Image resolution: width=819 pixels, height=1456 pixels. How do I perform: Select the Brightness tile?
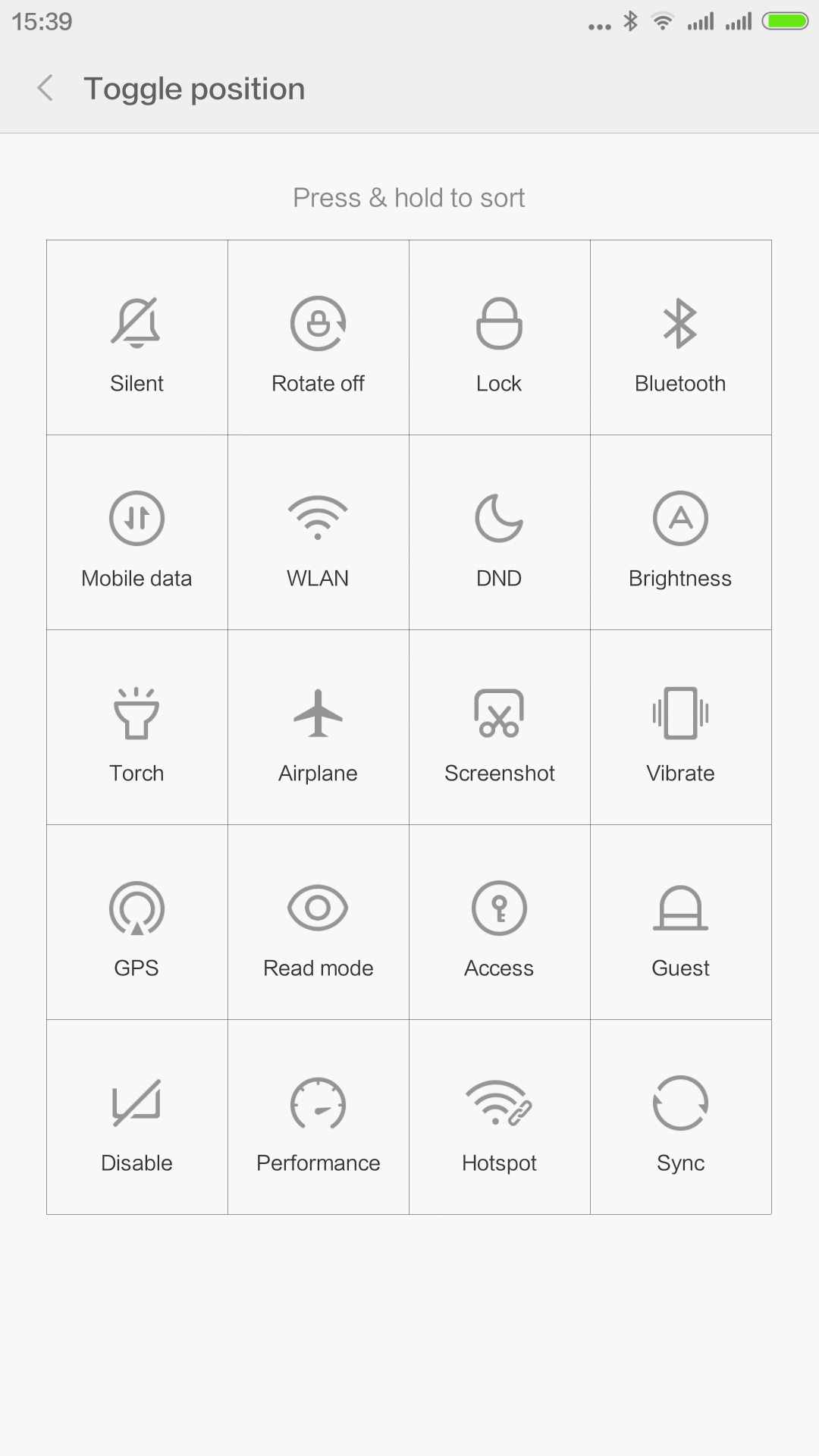680,532
